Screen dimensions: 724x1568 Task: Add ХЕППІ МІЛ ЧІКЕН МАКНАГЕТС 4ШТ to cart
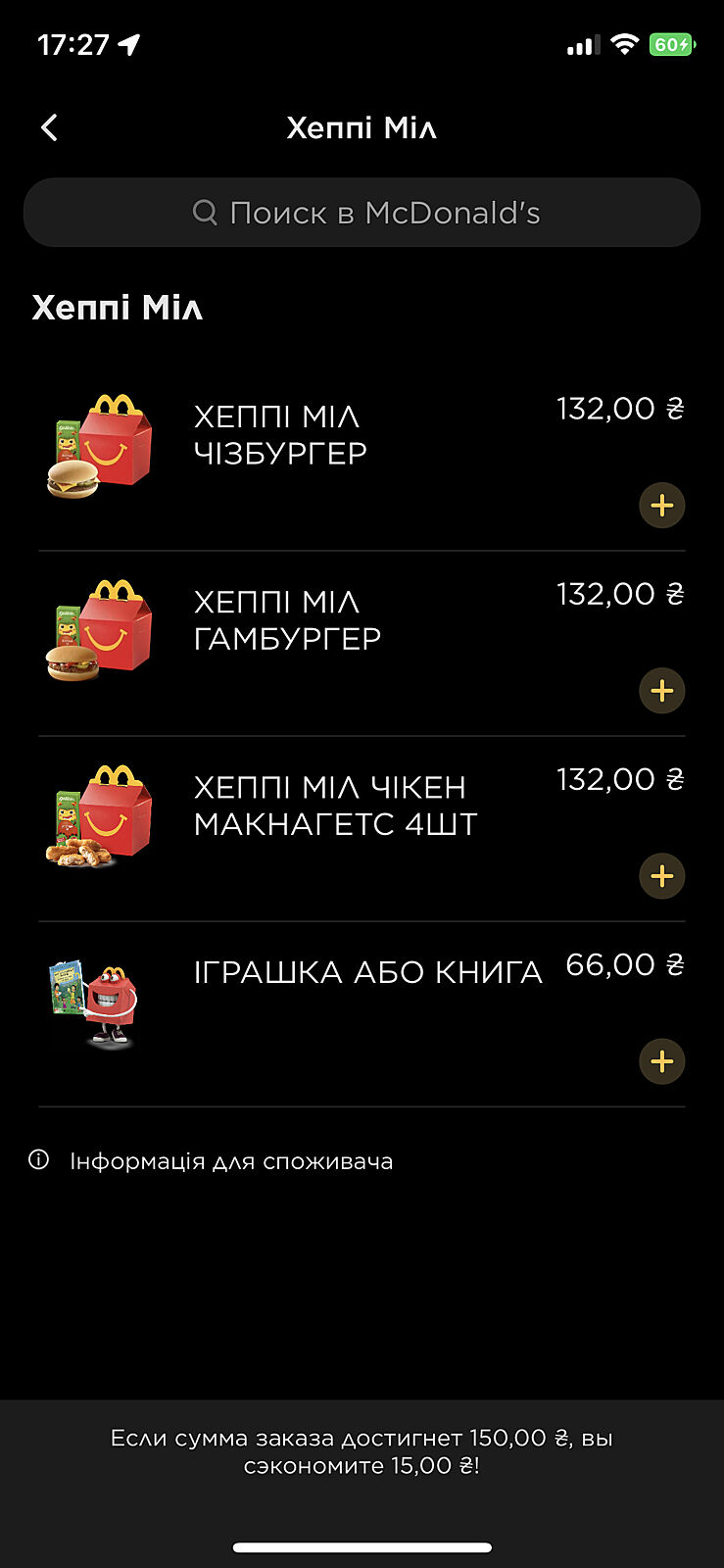(662, 876)
